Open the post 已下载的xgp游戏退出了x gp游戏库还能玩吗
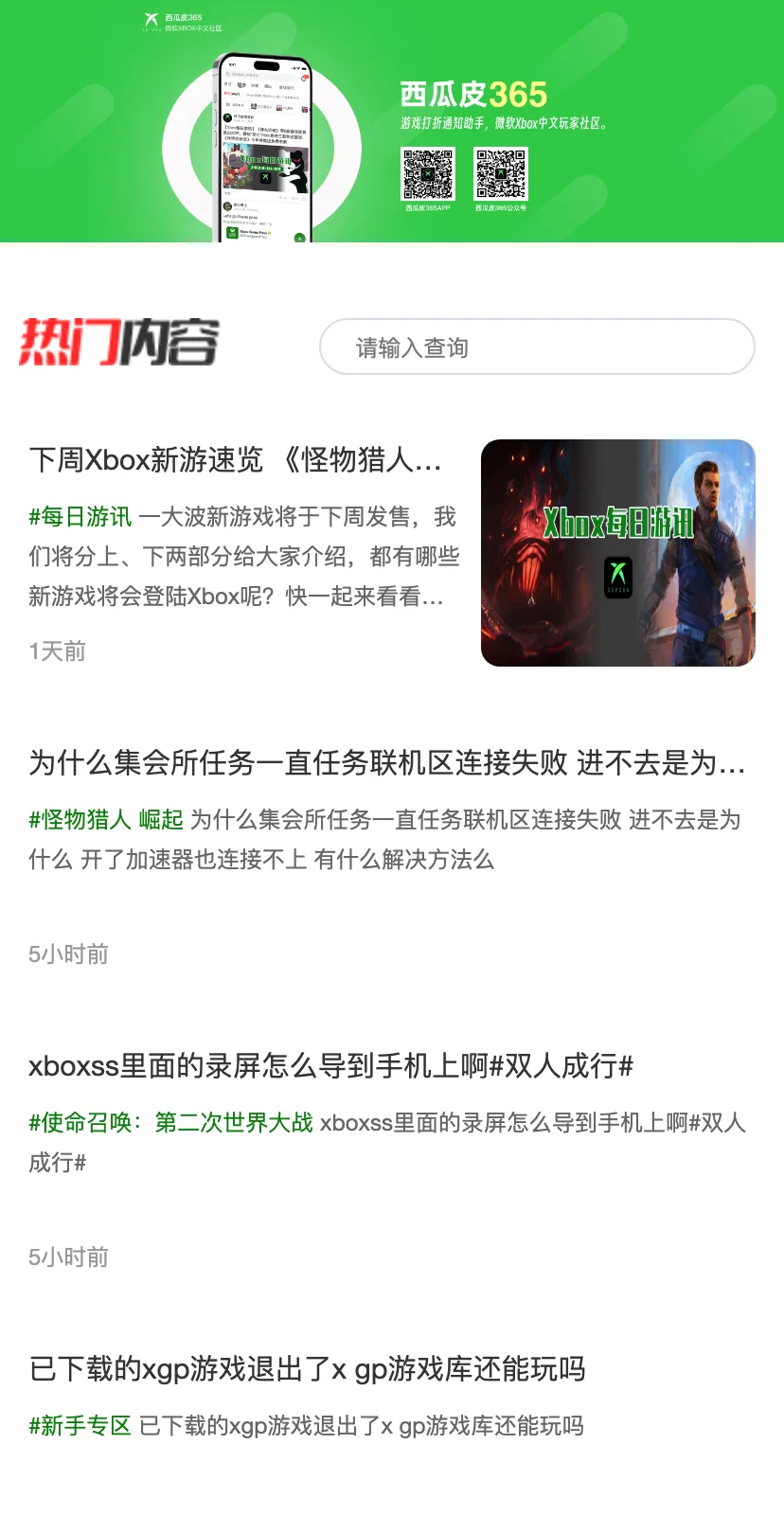 click(307, 1369)
